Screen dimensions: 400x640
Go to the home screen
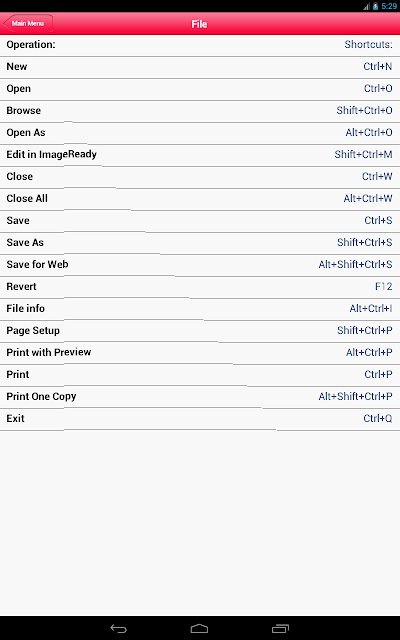pyautogui.click(x=200, y=629)
